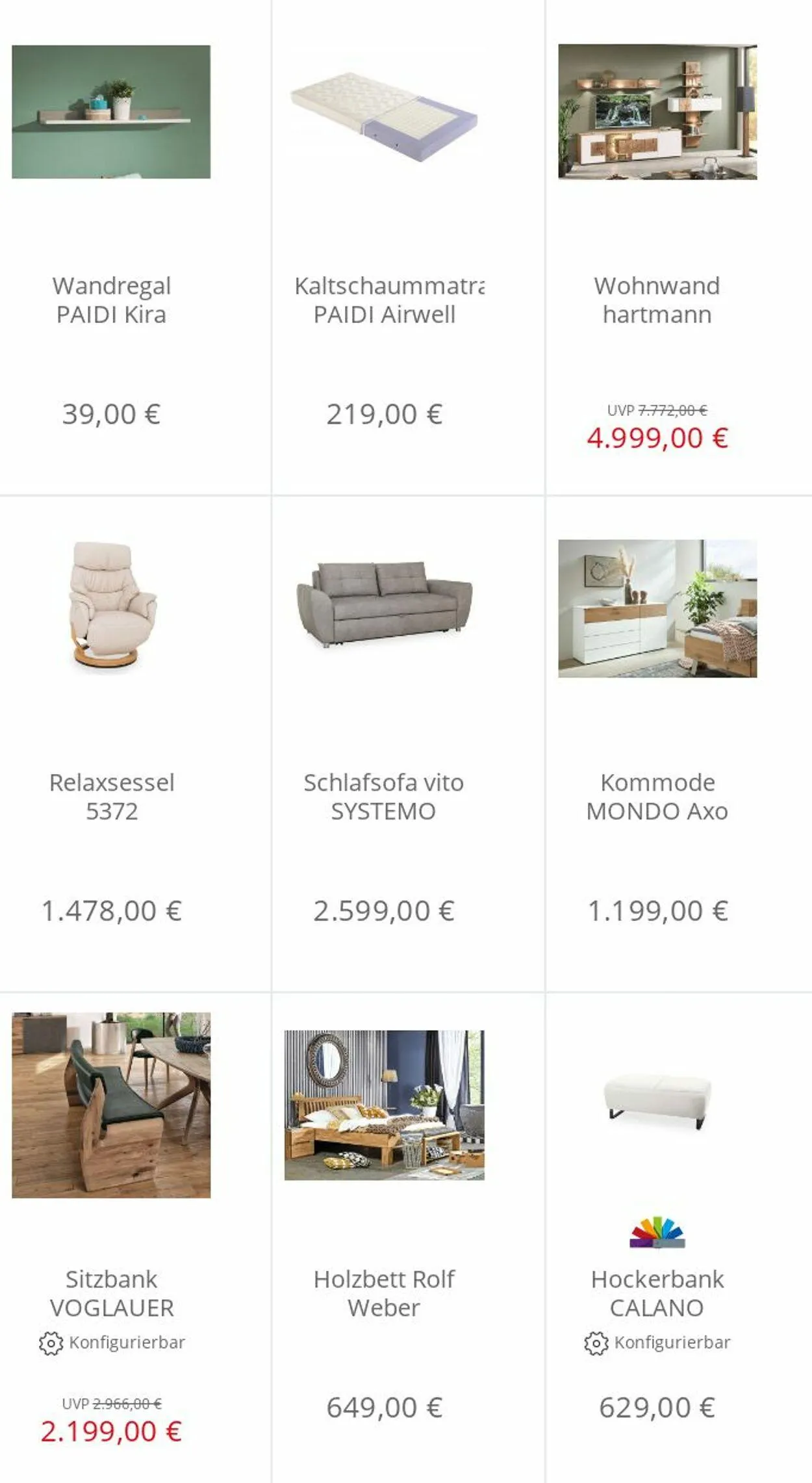Select the Relaxsessel 5372 item
The height and width of the screenshot is (1483, 812).
point(112,796)
